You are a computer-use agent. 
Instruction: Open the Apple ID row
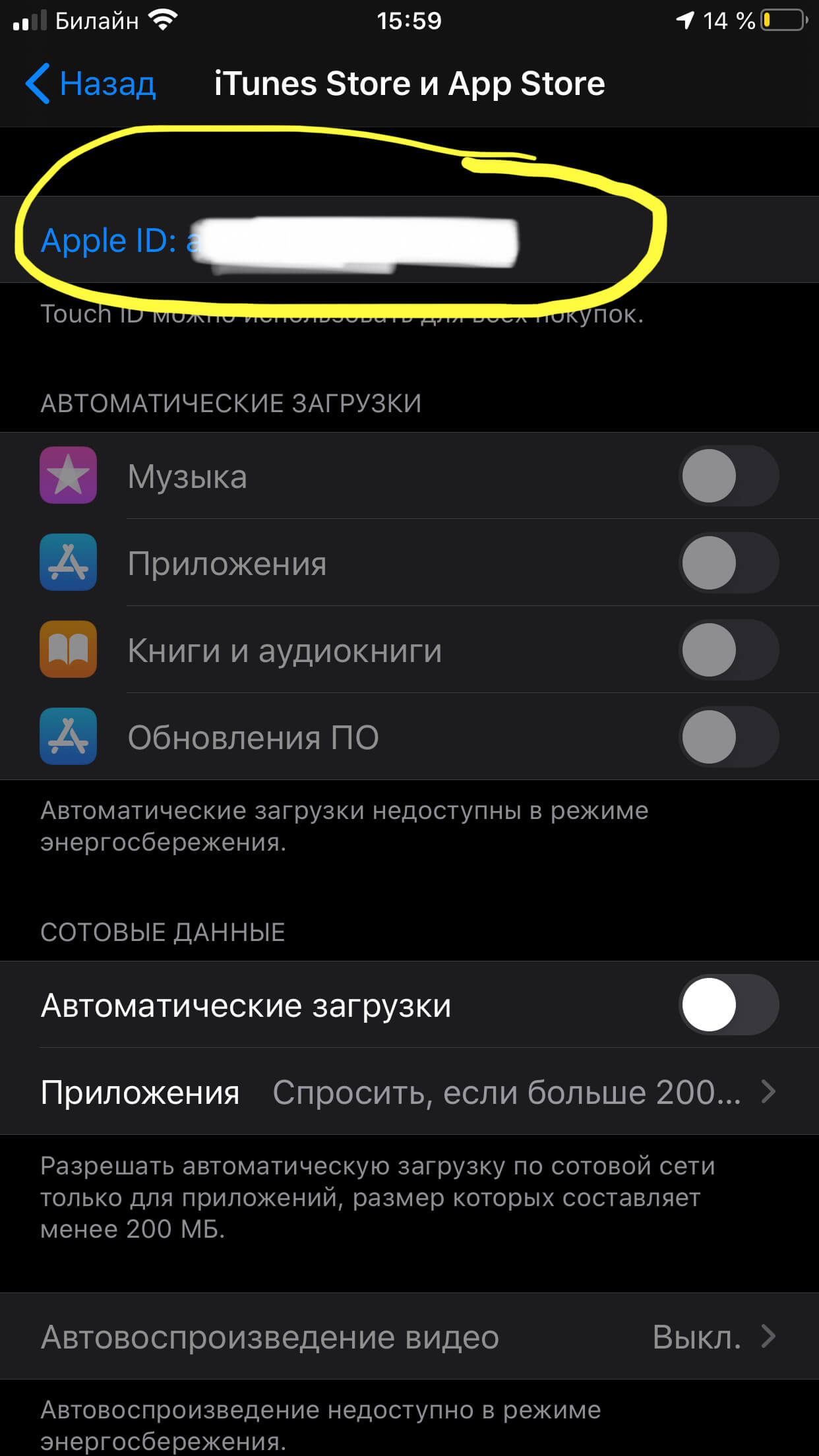(277, 240)
